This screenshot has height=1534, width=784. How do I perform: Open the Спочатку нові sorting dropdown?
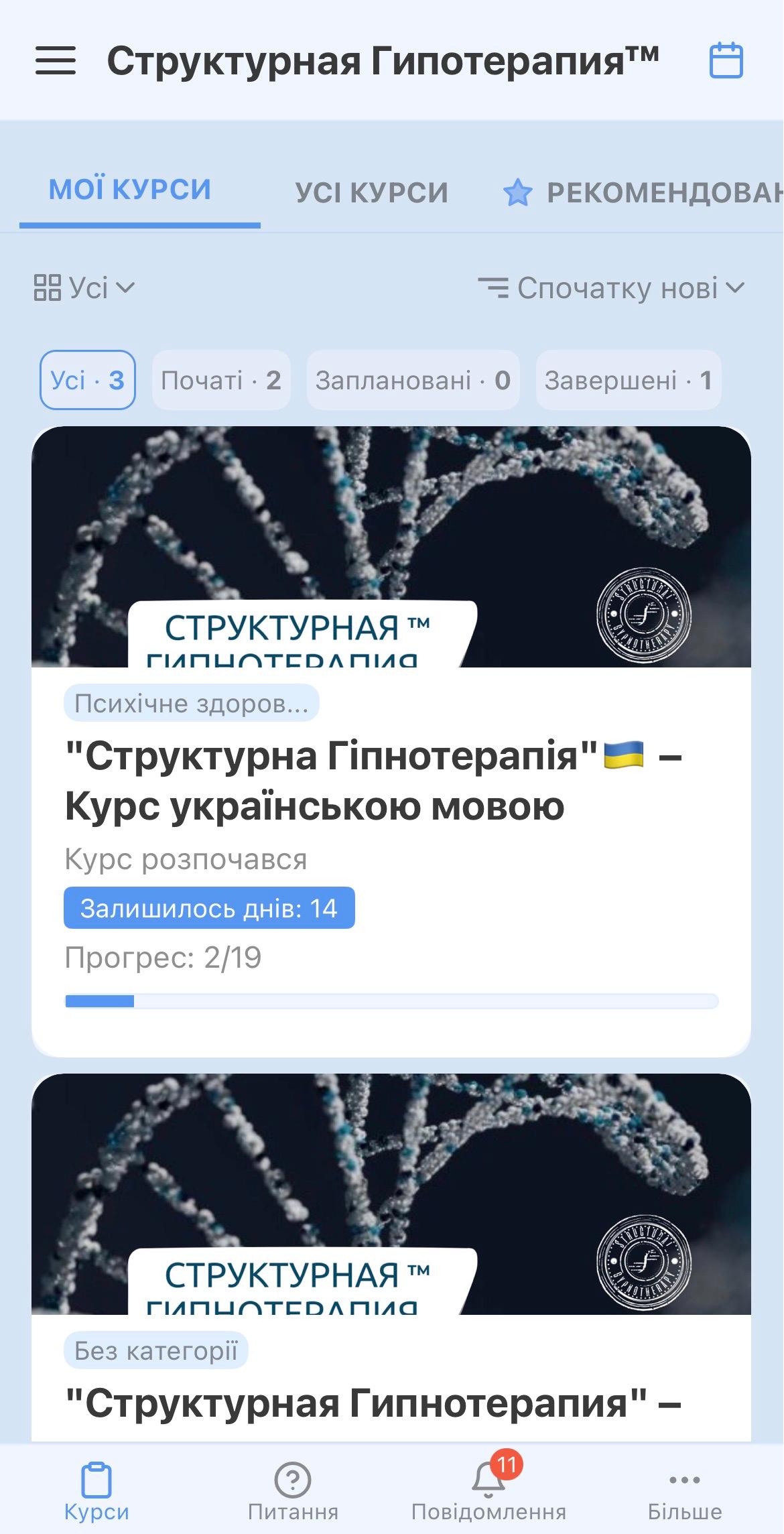pyautogui.click(x=610, y=288)
